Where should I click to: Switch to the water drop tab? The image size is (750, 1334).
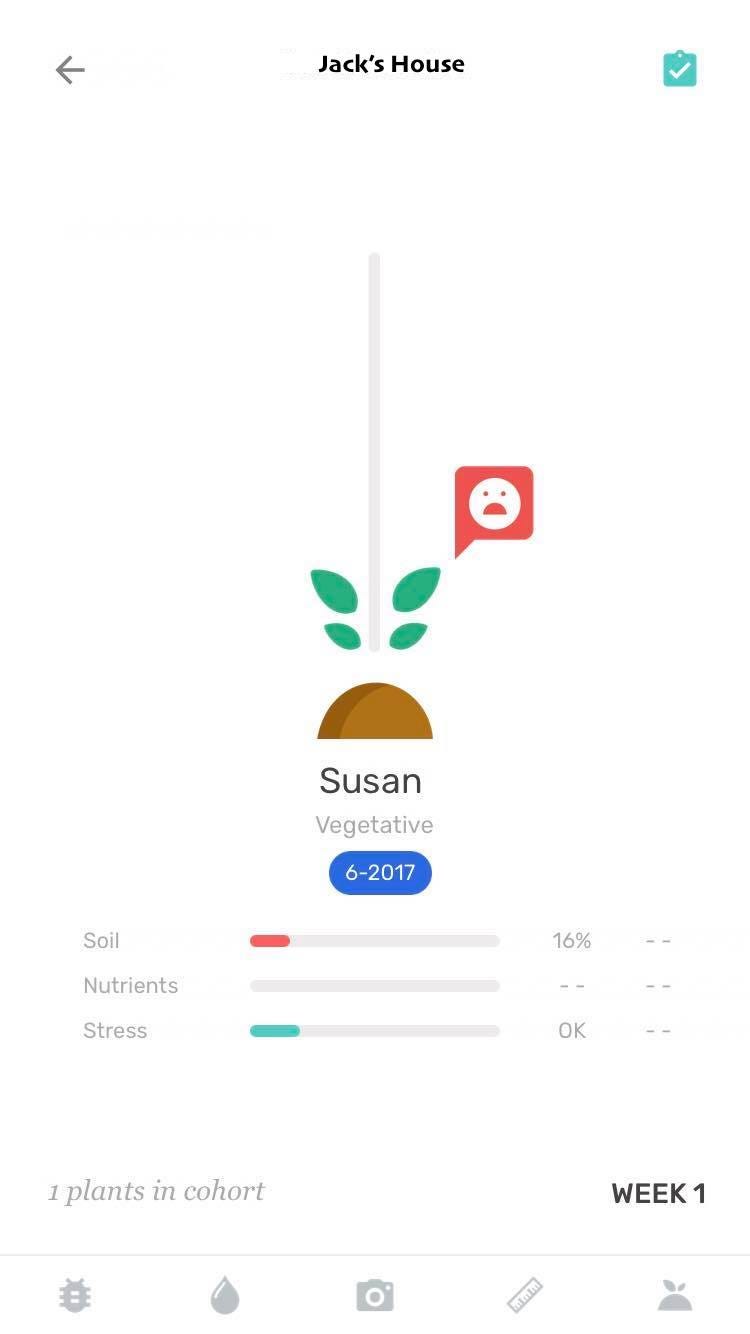[225, 1296]
